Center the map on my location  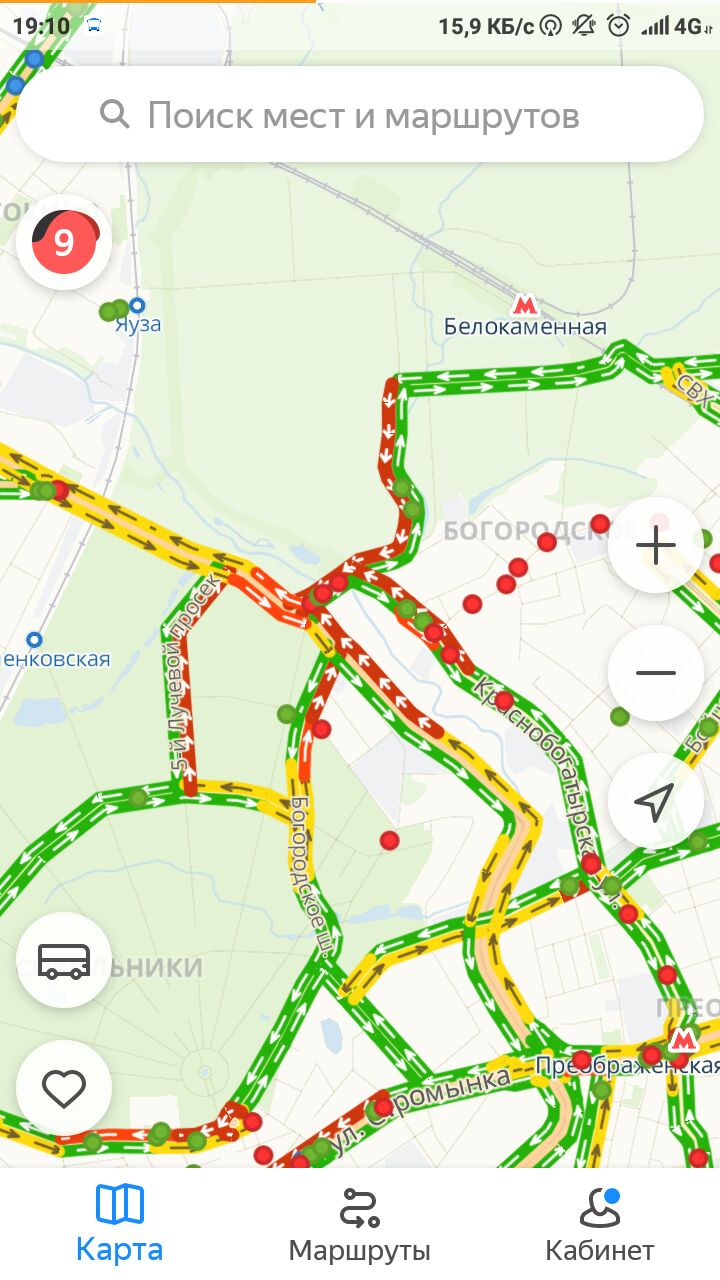tap(655, 801)
